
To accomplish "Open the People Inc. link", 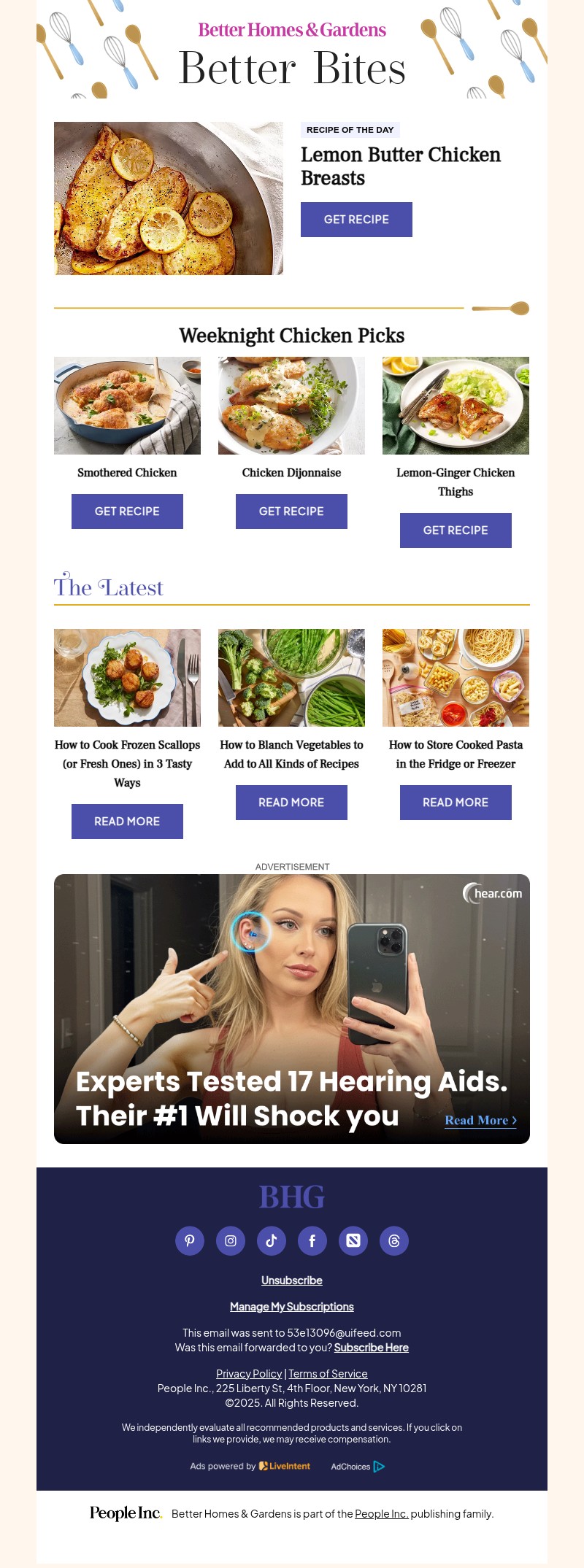I will coord(381,1514).
